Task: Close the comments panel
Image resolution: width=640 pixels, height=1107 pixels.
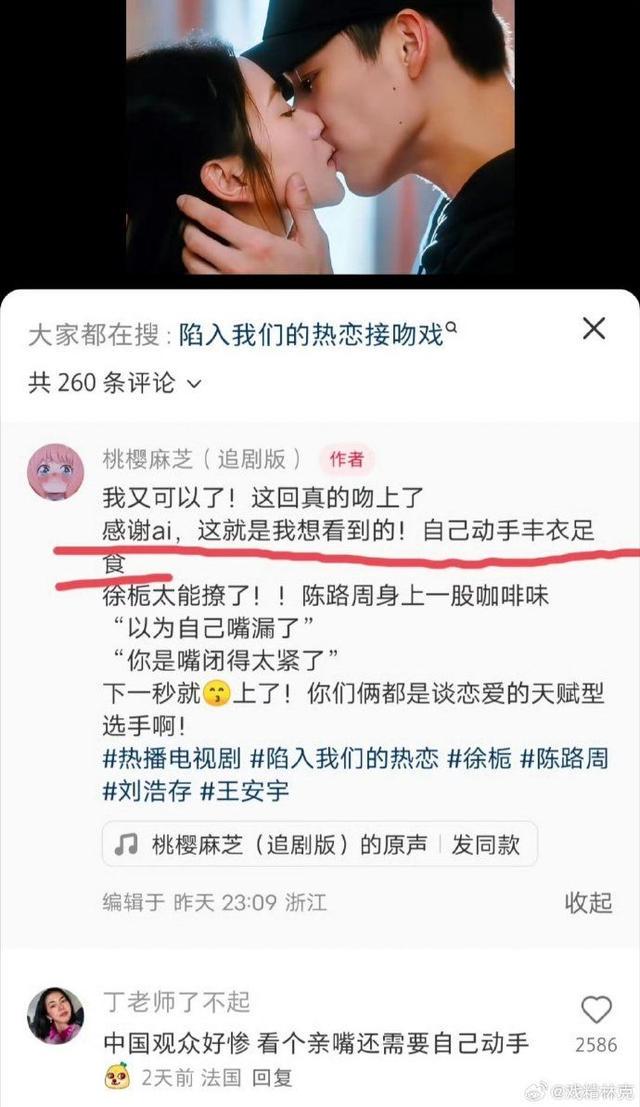Action: 594,328
